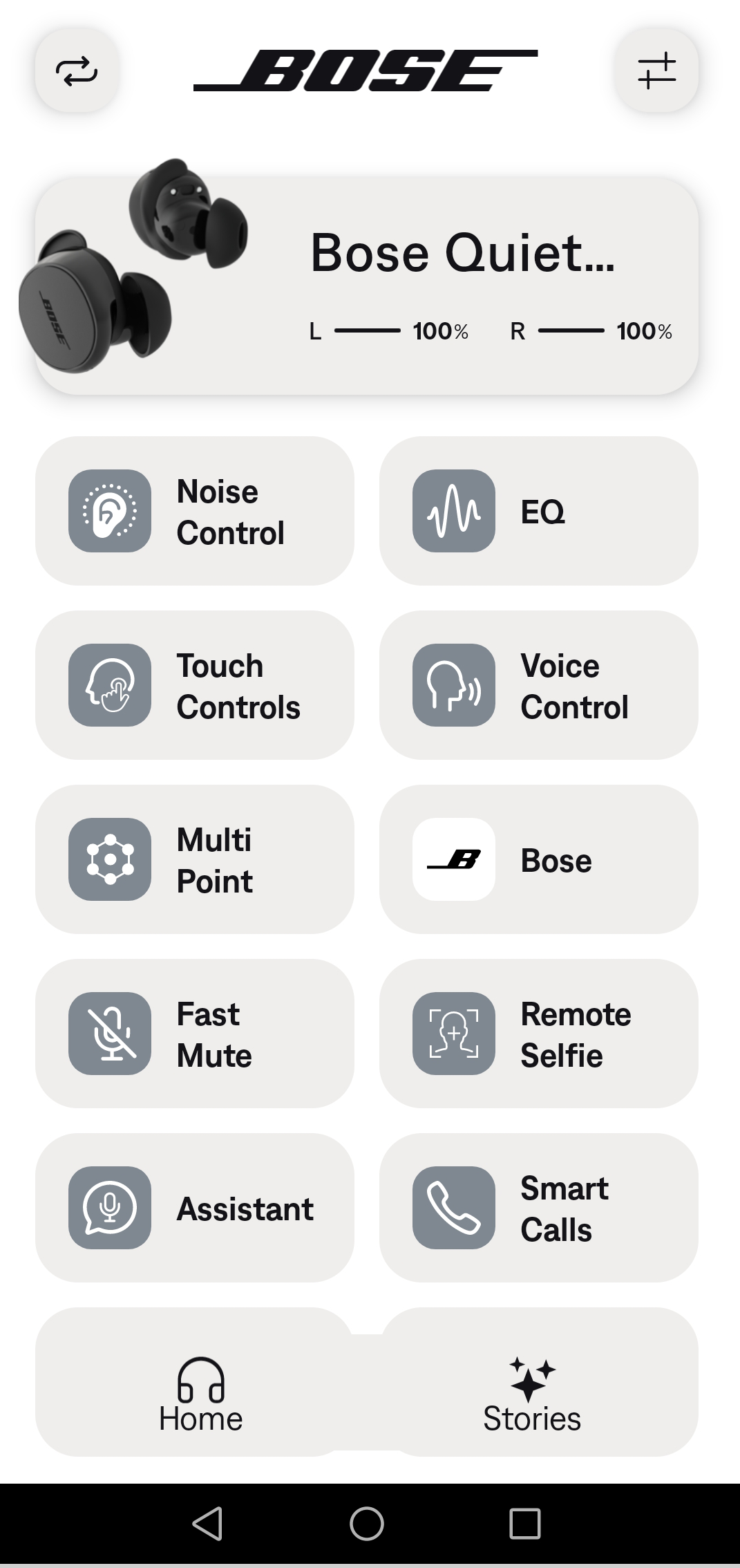Viewport: 740px width, 1568px height.
Task: Open the Assistant tile
Action: (195, 1208)
